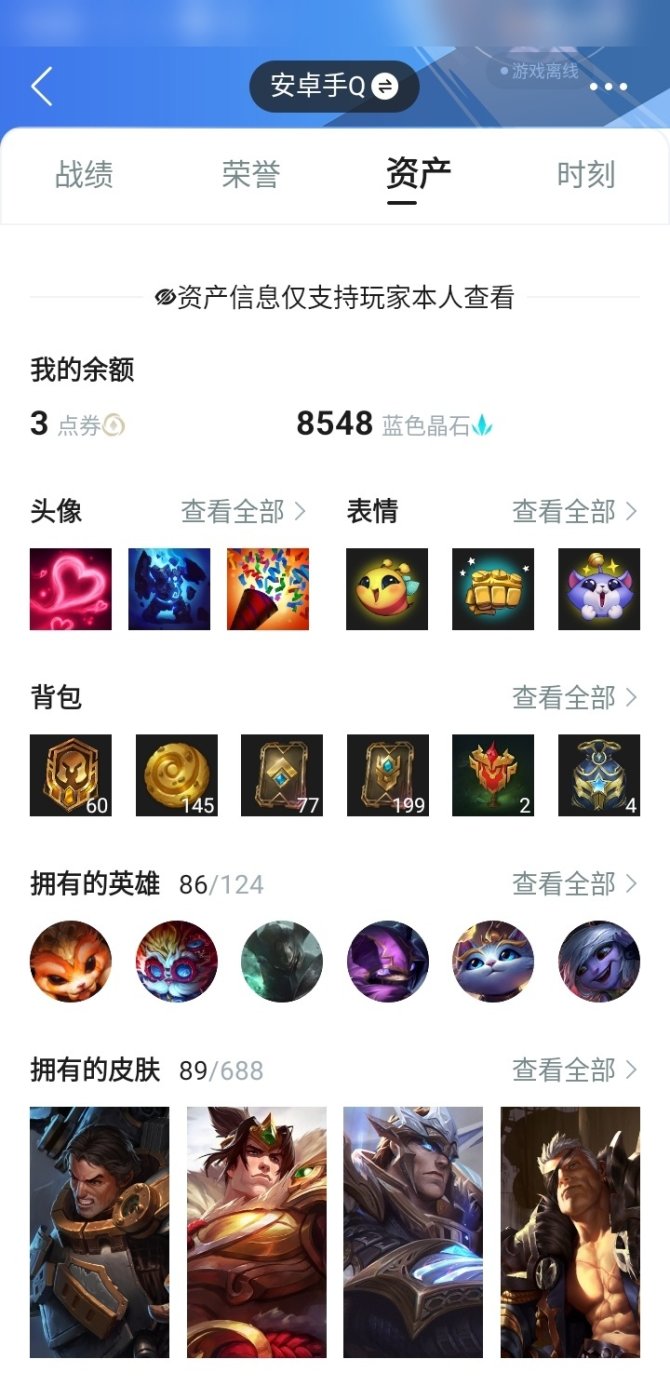The width and height of the screenshot is (670, 1386).
Task: Switch to the 时刻 tab
Action: coord(585,175)
